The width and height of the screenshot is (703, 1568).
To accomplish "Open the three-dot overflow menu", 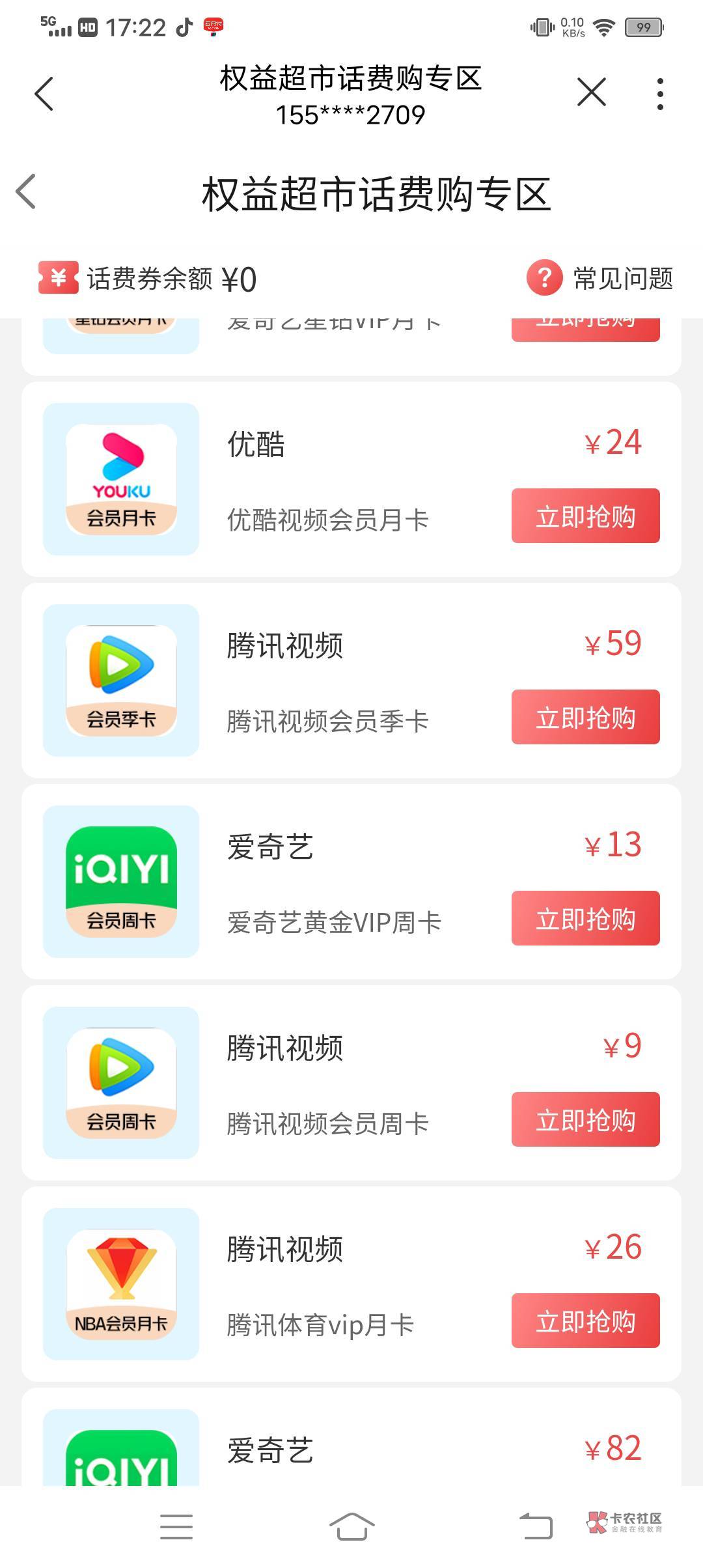I will click(x=660, y=94).
